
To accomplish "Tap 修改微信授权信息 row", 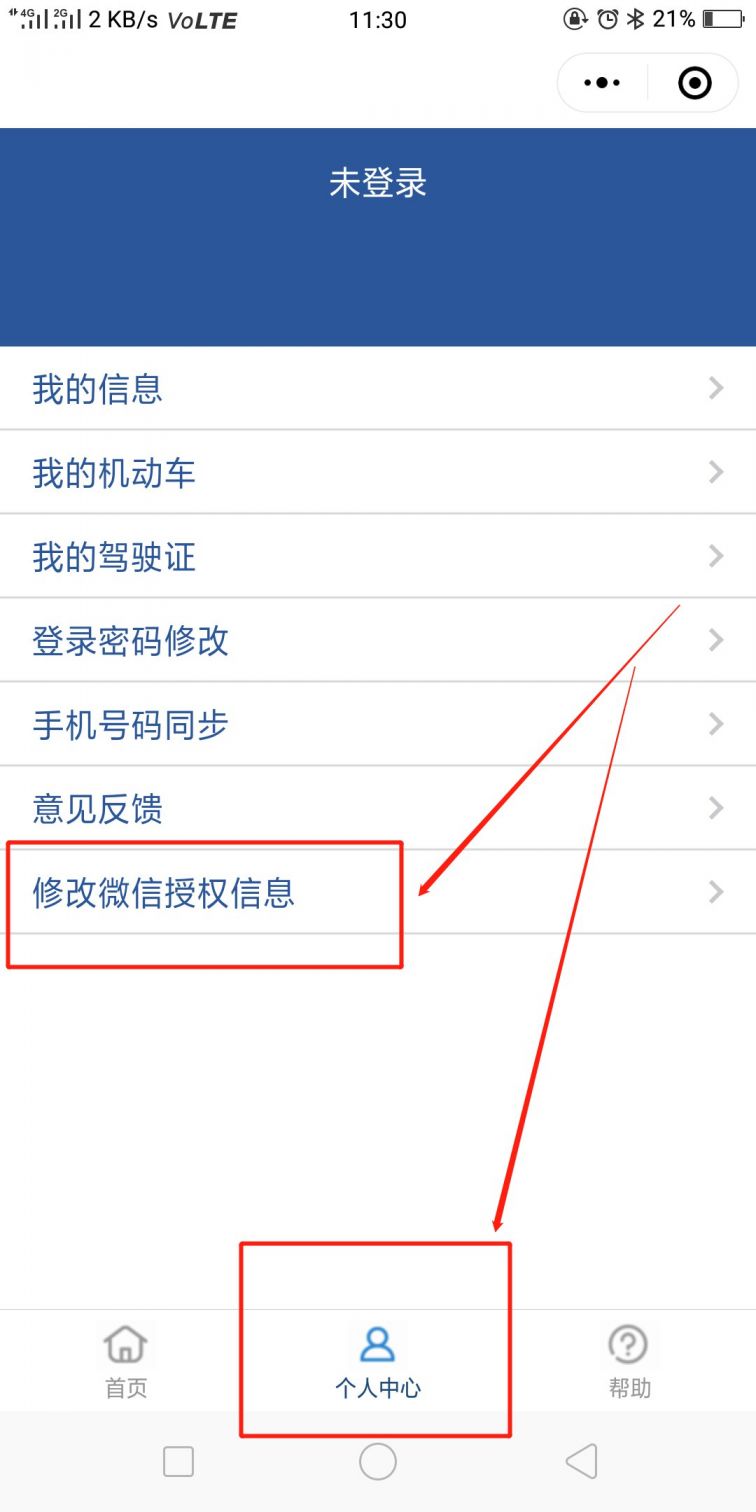I will coord(377,893).
